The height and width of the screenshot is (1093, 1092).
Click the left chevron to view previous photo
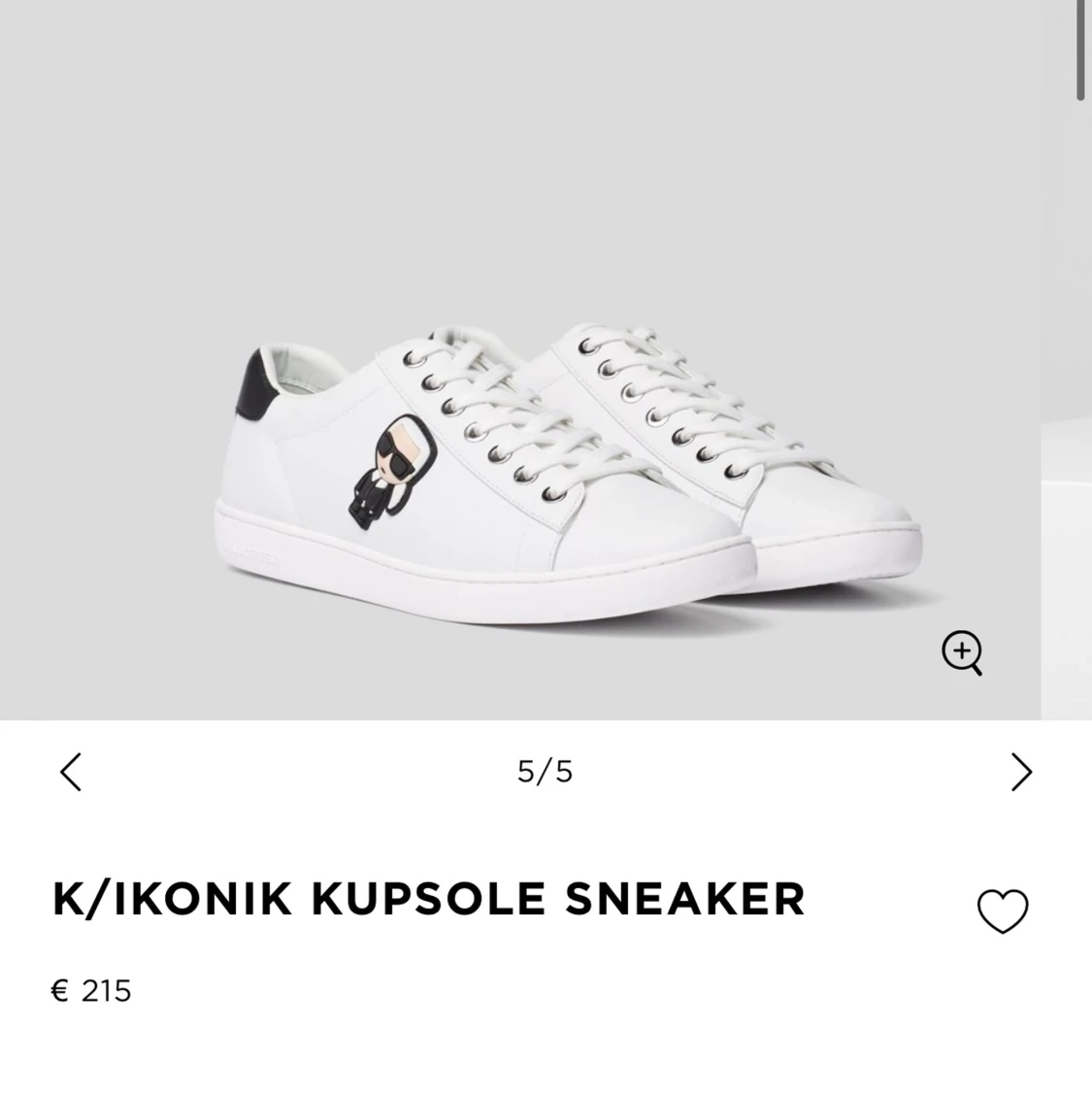point(70,772)
